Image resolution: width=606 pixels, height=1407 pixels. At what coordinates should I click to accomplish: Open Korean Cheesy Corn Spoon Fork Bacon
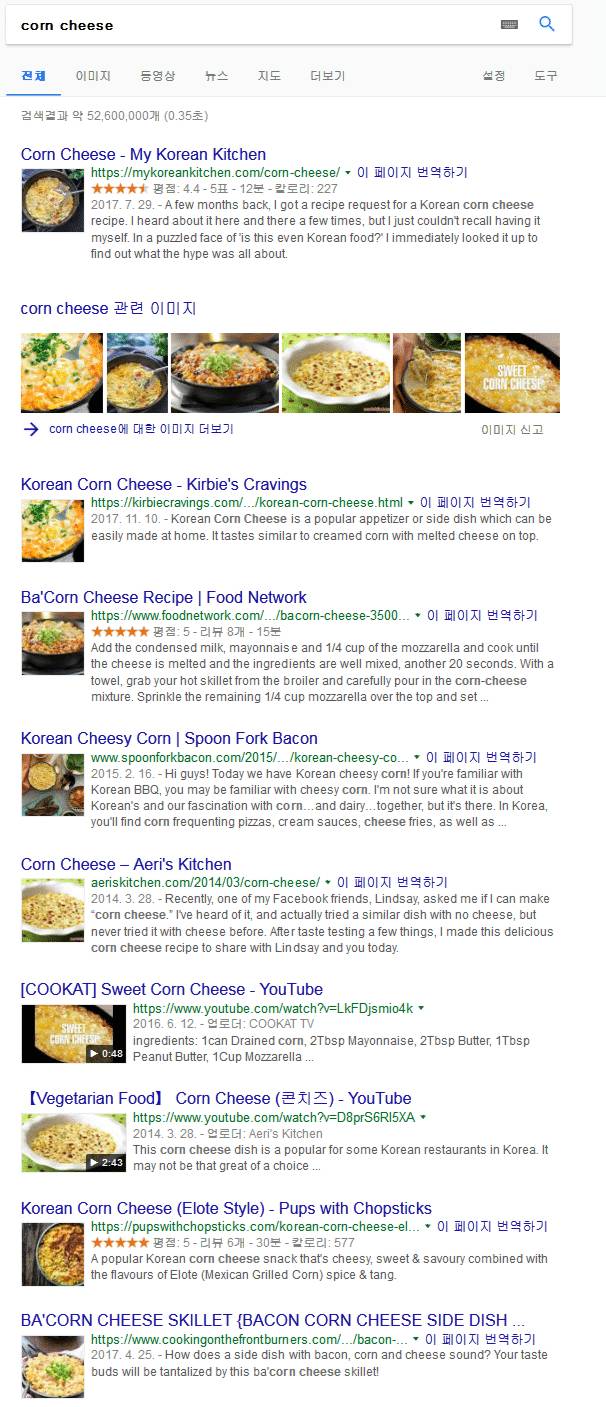pyautogui.click(x=169, y=738)
